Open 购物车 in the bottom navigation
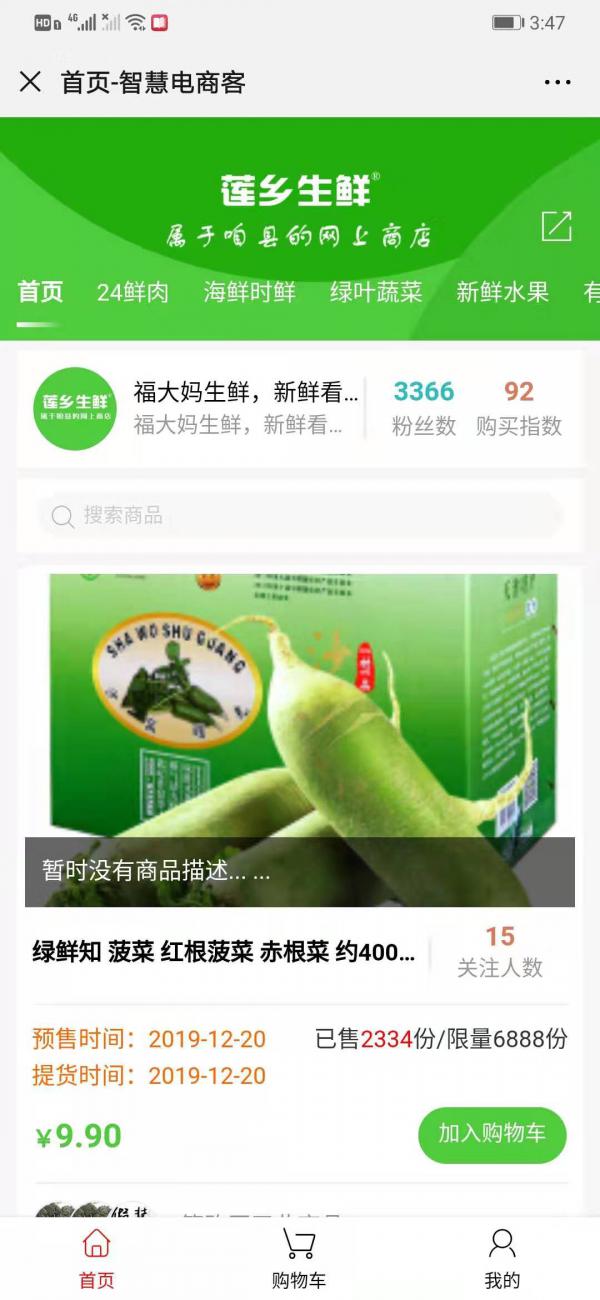The width and height of the screenshot is (600, 1300). [299, 1257]
